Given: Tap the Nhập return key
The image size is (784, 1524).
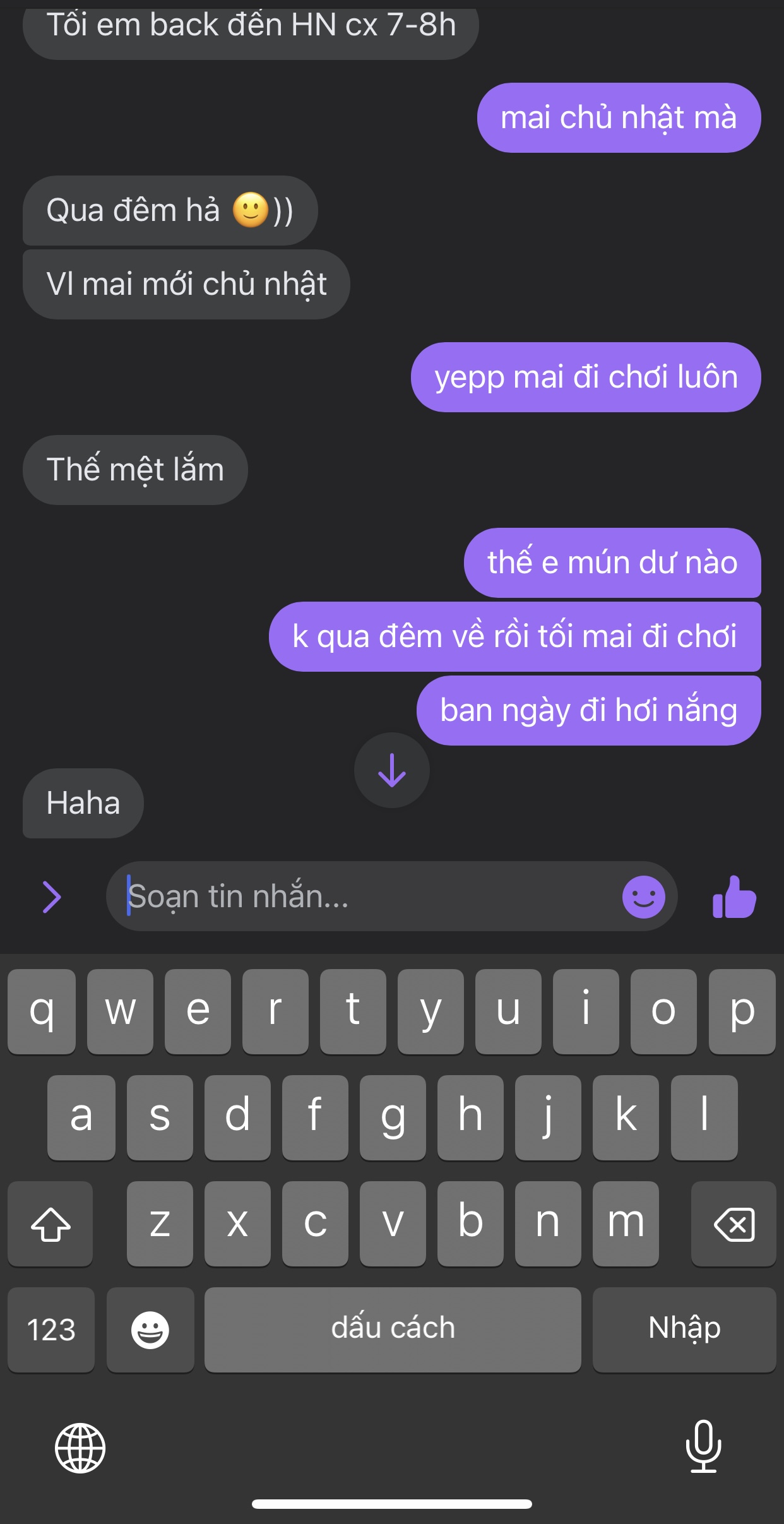Looking at the screenshot, I should tap(684, 1330).
